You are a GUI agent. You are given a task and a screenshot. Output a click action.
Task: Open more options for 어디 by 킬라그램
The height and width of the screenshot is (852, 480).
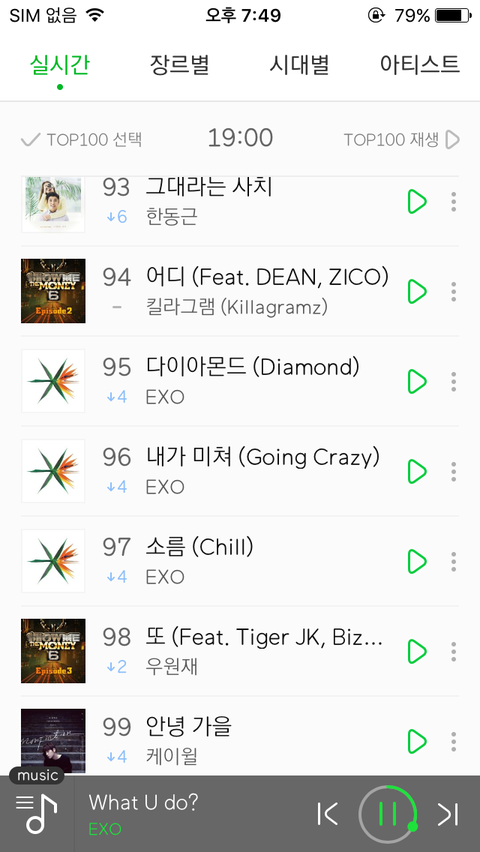453,292
